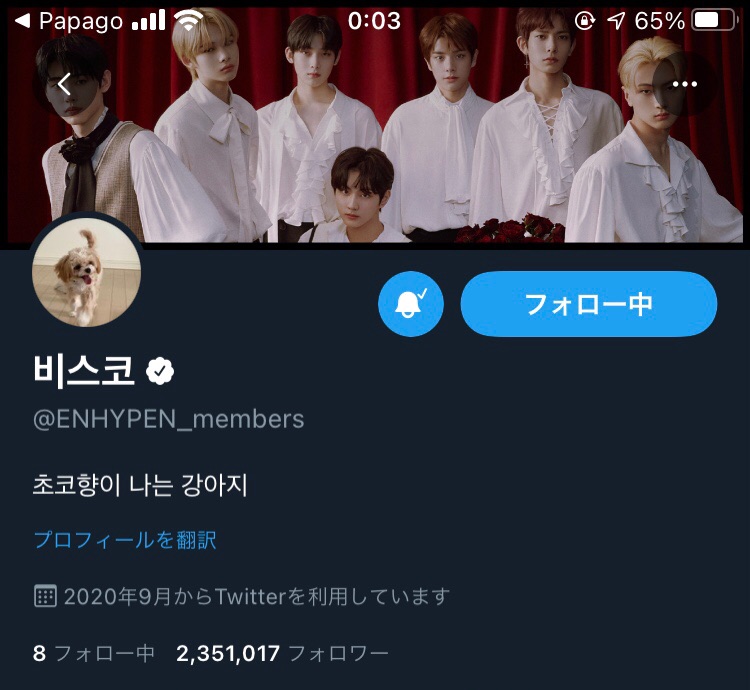Tap the notification bell for this account

[x=411, y=304]
